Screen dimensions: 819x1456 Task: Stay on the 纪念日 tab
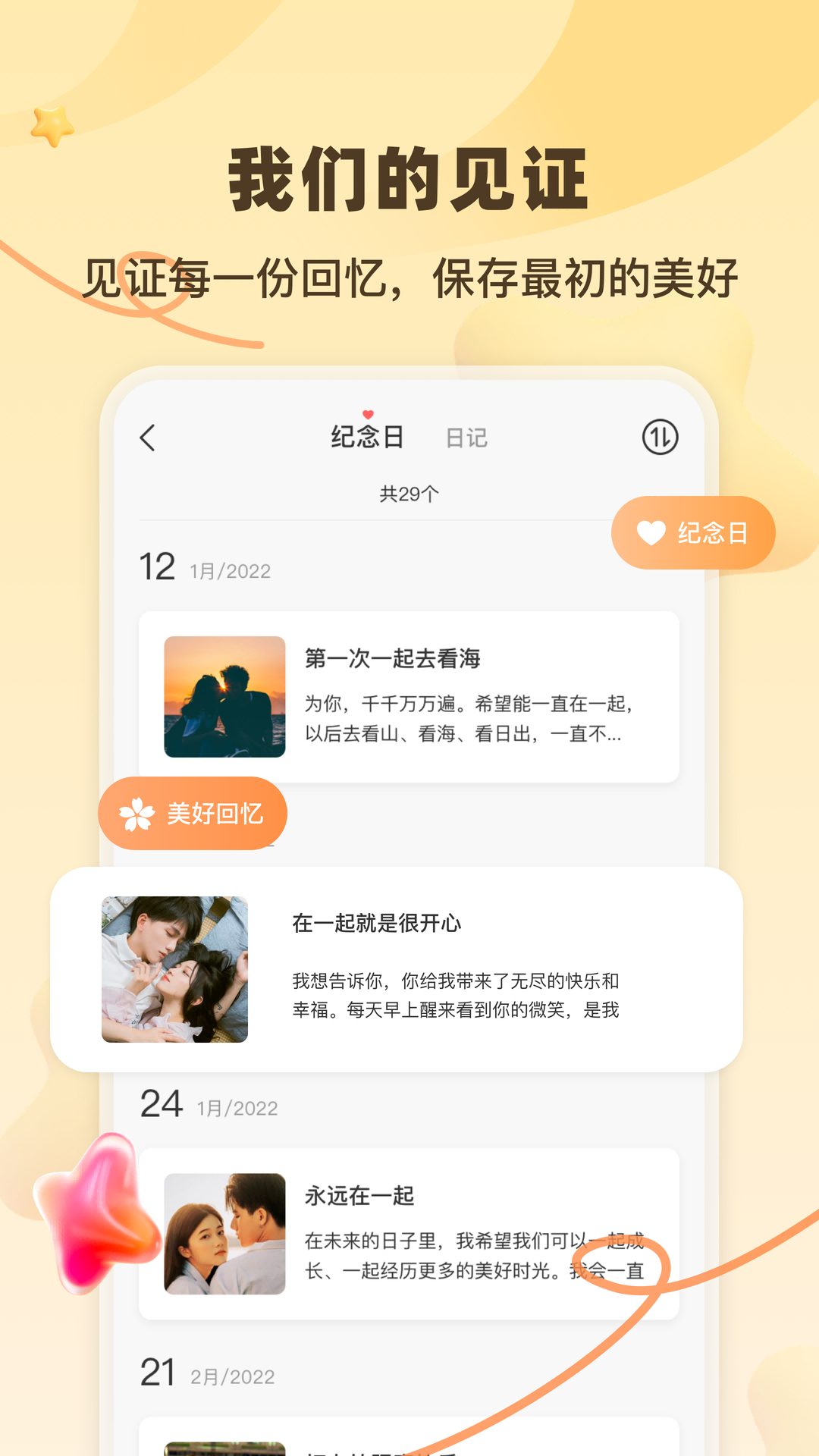(x=369, y=438)
